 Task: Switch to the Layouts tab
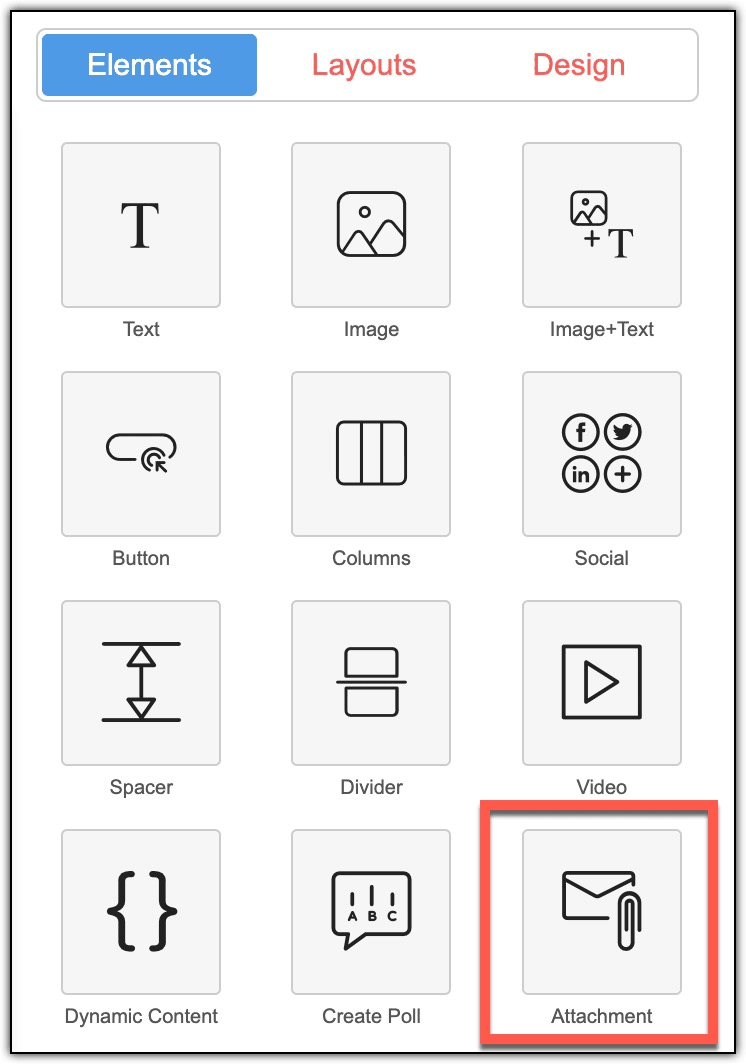[x=364, y=65]
